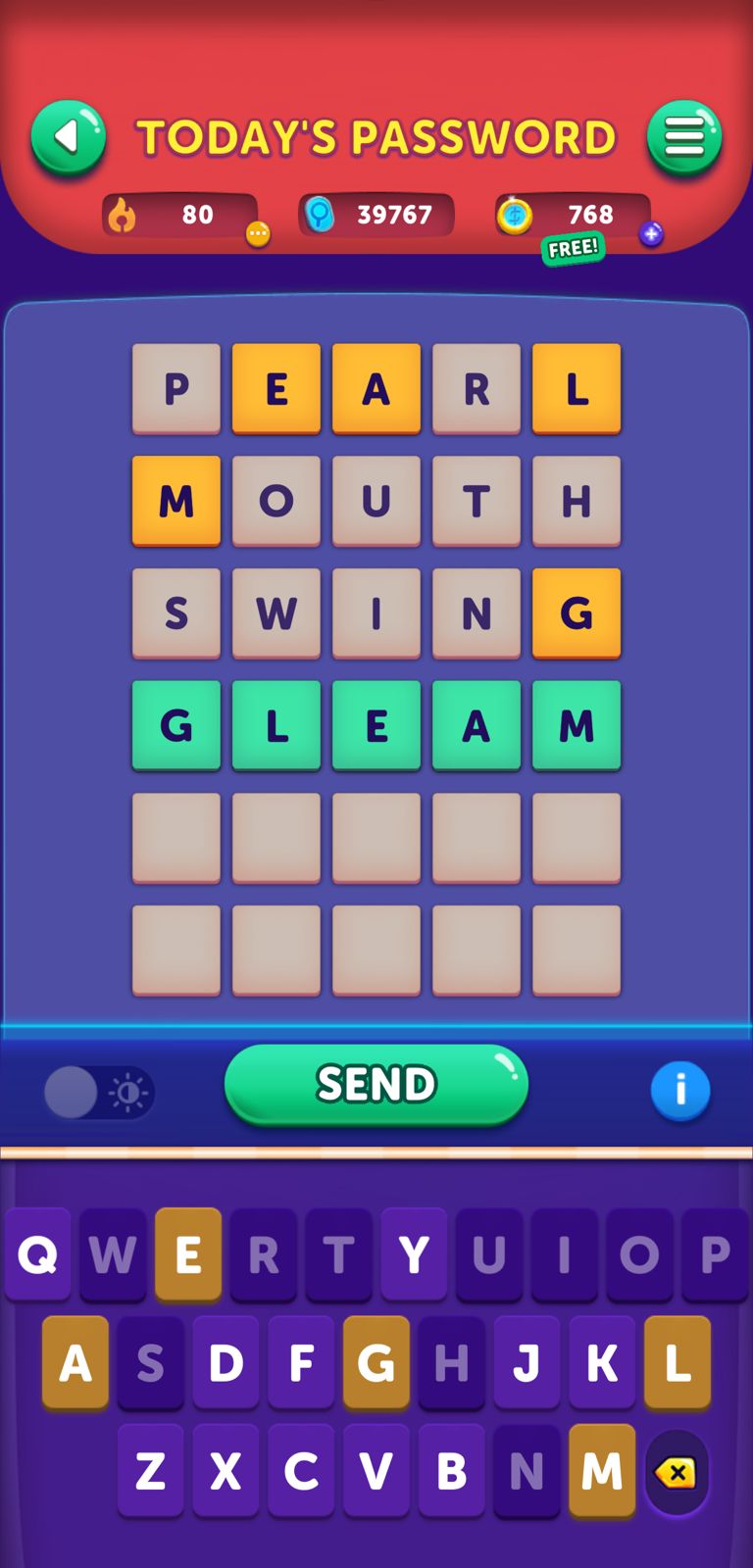
Task: Go back with the green arrow button
Action: click(x=68, y=137)
